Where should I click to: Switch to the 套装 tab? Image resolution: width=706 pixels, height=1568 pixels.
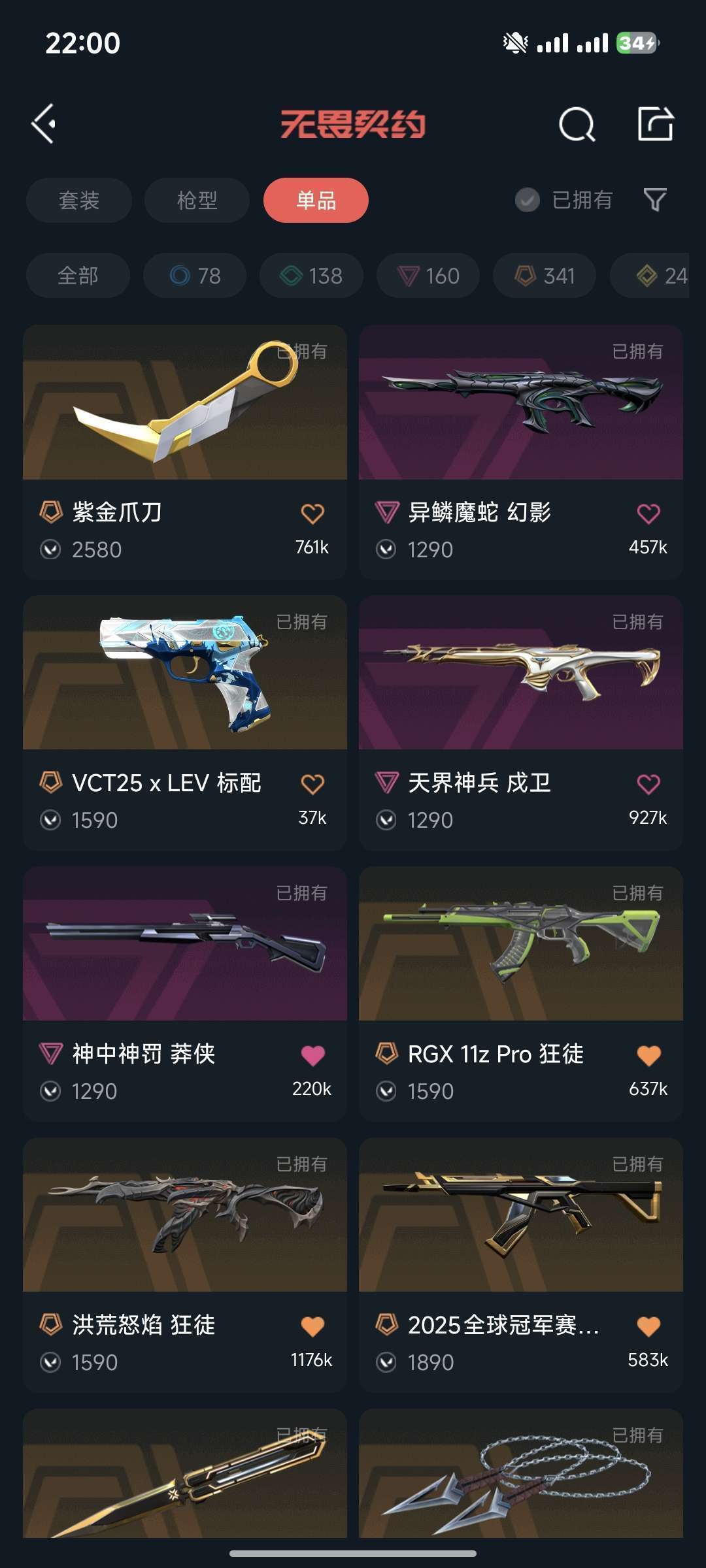[x=79, y=200]
